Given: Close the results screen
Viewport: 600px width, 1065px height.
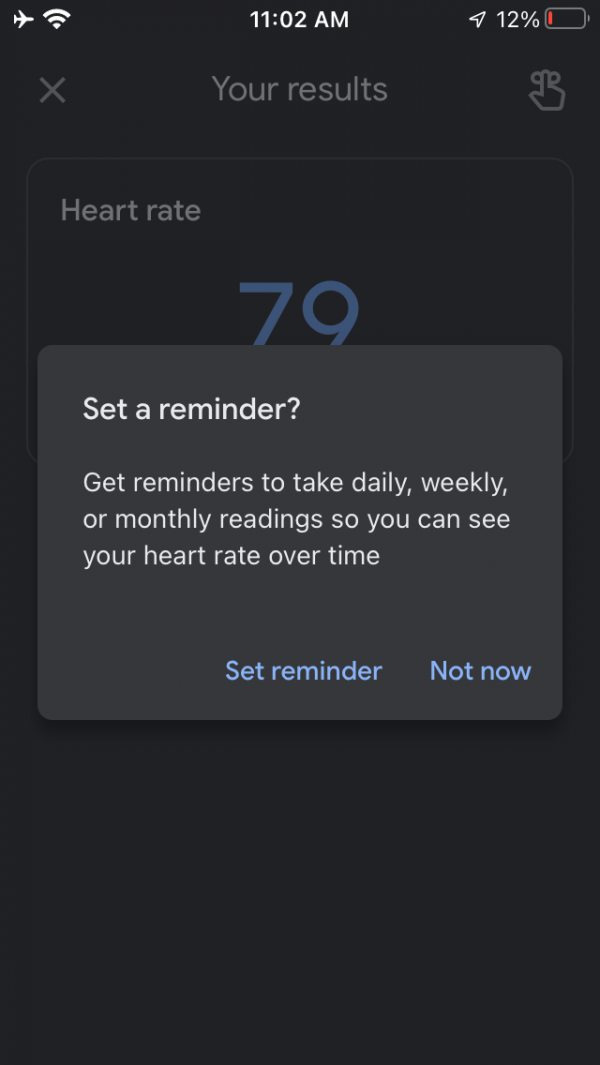Looking at the screenshot, I should pos(52,91).
